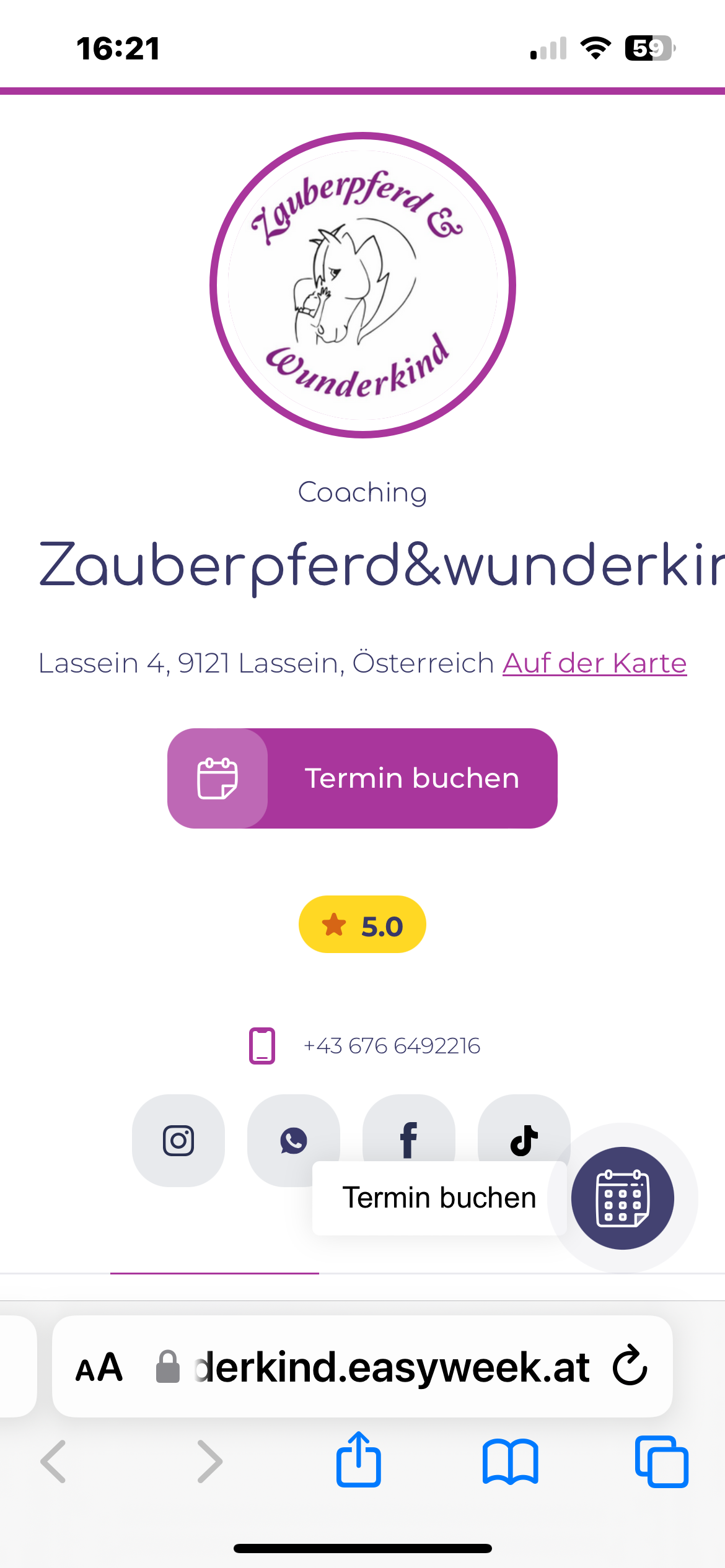
Task: Open the 5.0 star rating badge
Action: point(362,925)
